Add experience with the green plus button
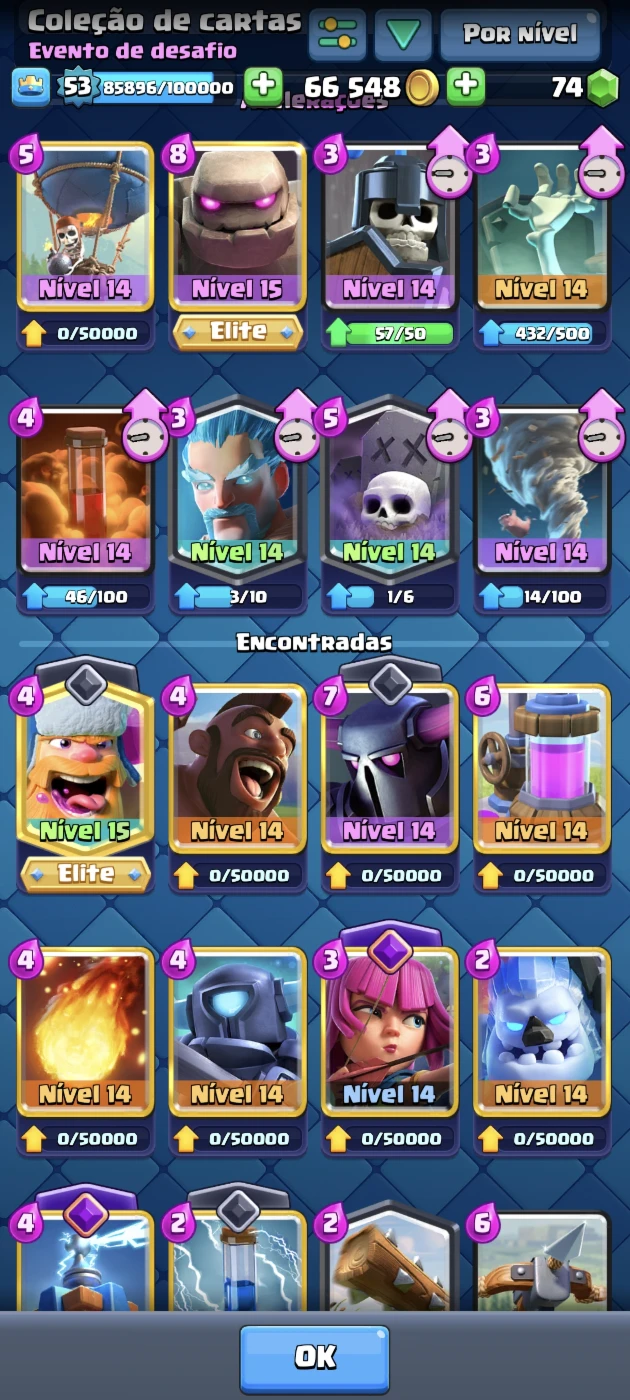Screen dimensions: 630x1400 click(x=263, y=87)
